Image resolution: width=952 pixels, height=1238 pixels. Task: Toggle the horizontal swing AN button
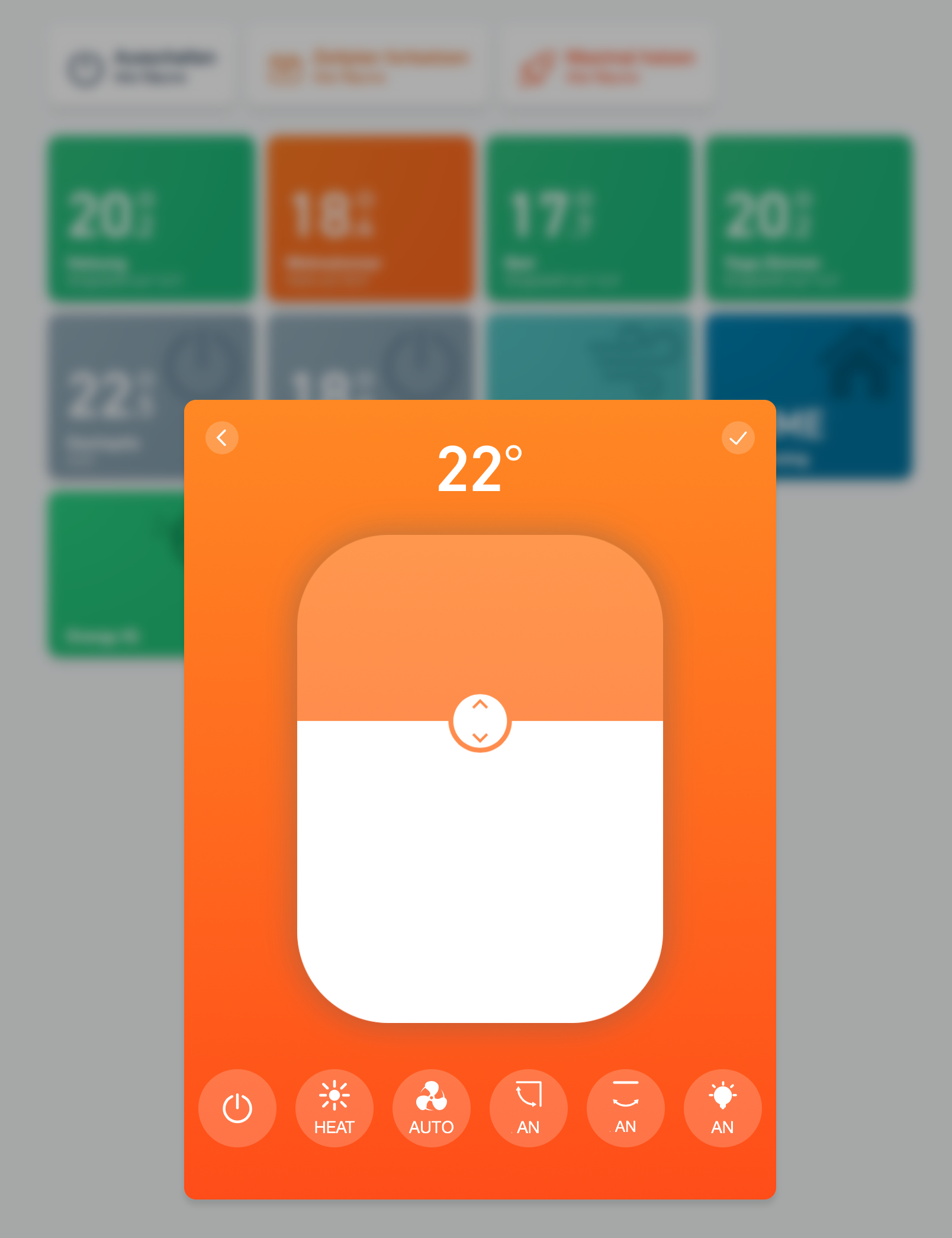(626, 1108)
